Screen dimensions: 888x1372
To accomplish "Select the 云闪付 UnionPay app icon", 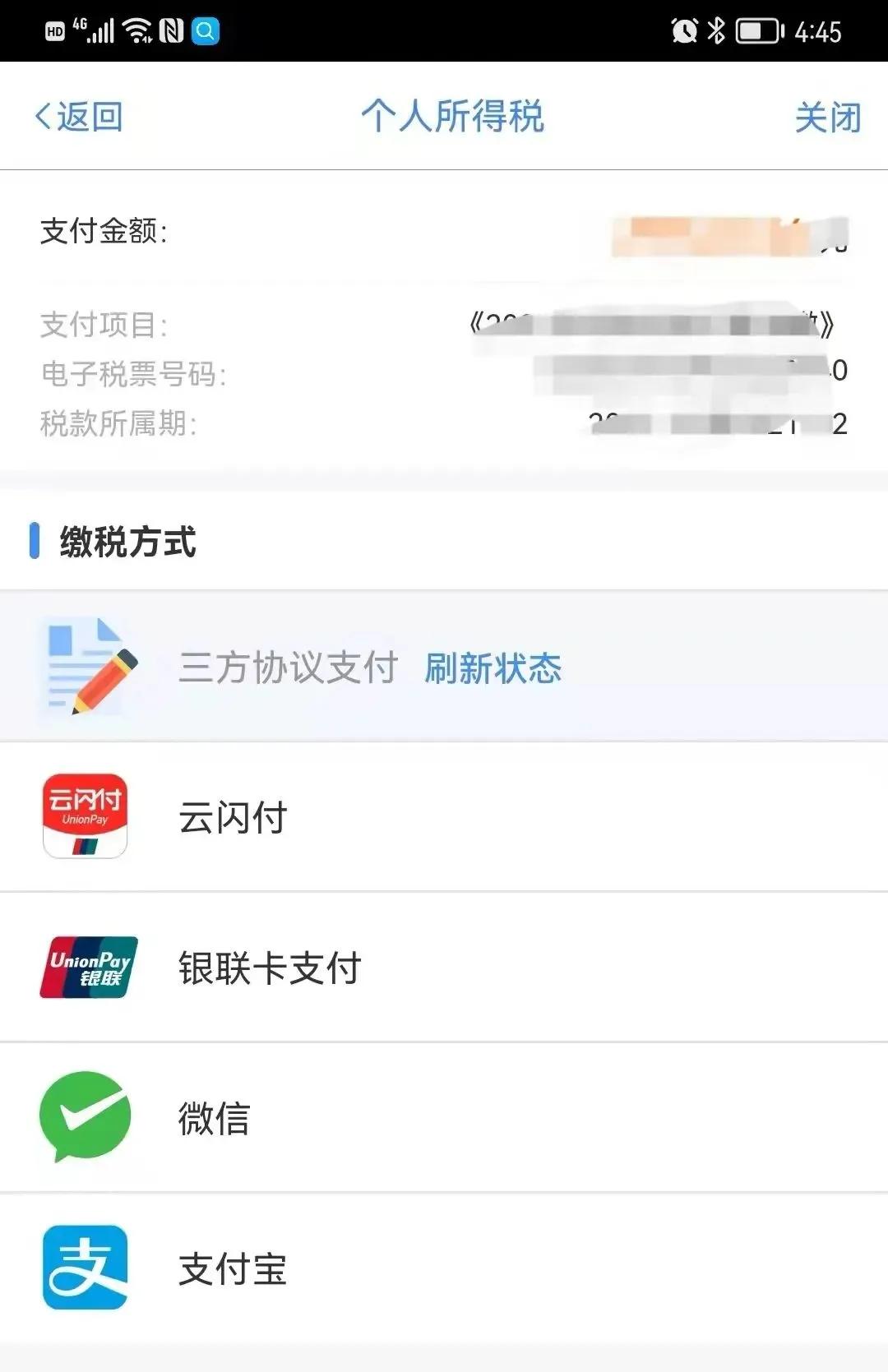I will 84,817.
